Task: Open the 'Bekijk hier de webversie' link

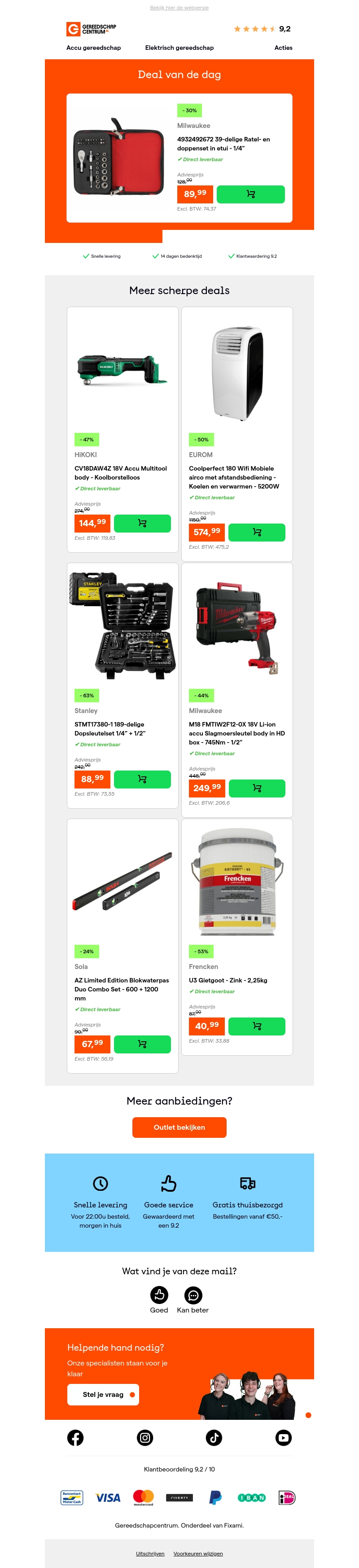Action: [x=179, y=8]
